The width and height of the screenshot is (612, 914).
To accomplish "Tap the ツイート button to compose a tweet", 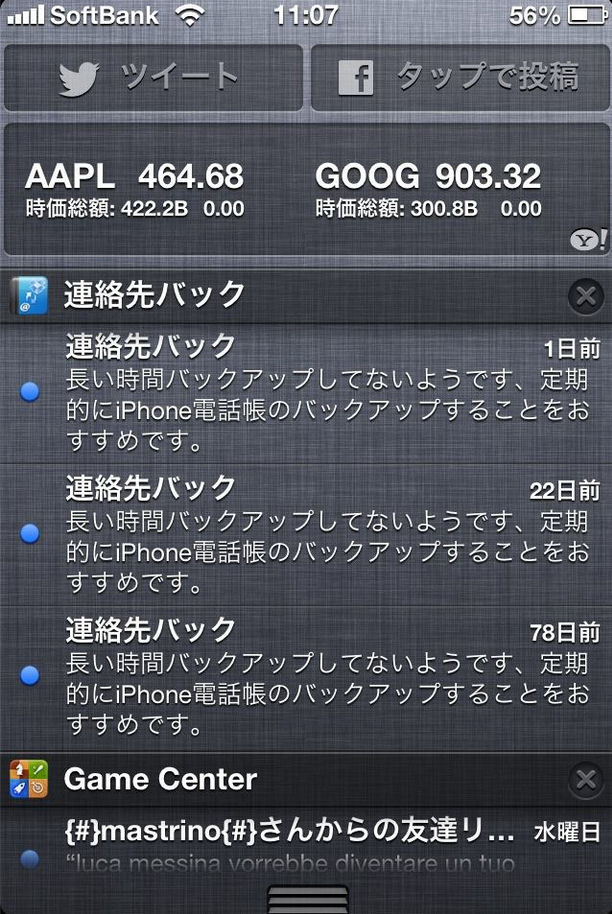I will 152,77.
